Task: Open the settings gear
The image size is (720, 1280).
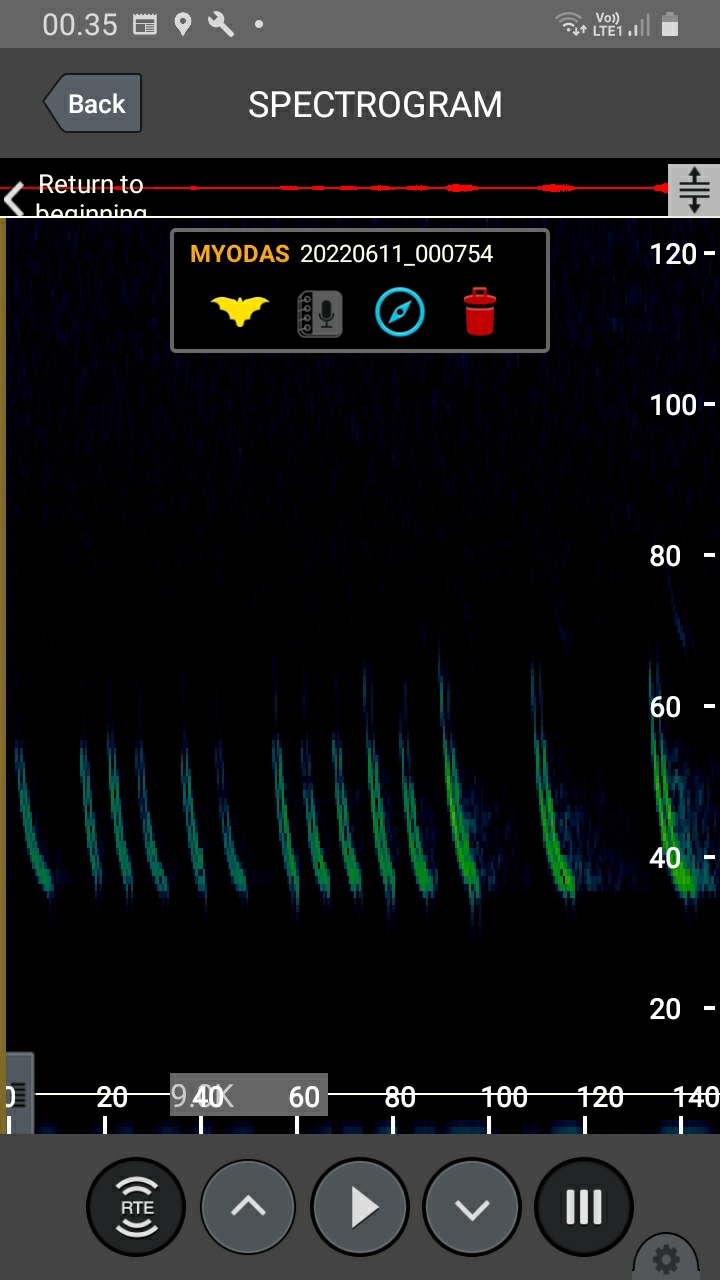Action: 666,1258
